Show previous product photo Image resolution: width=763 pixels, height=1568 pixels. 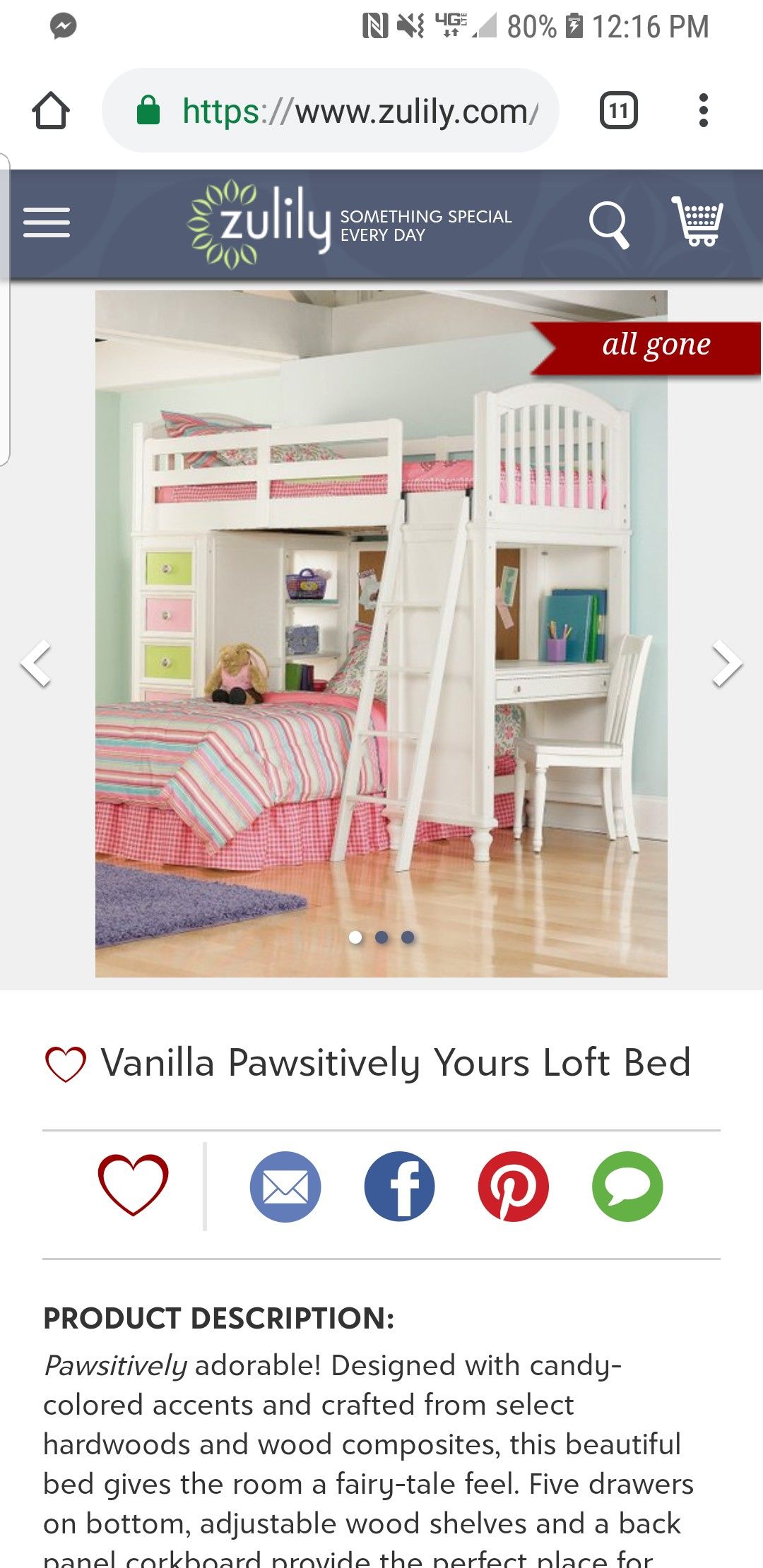pyautogui.click(x=35, y=663)
